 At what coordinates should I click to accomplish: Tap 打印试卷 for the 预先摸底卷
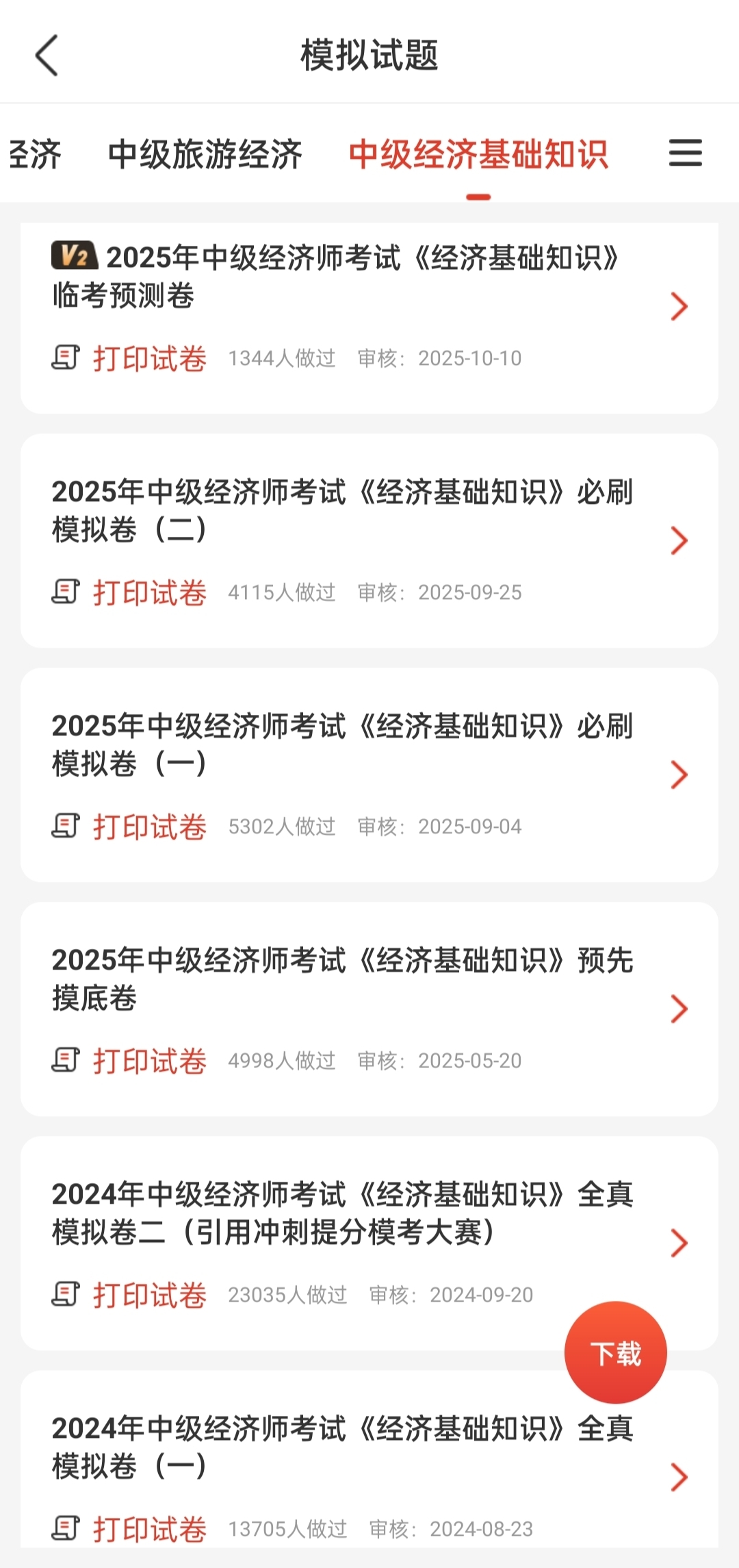coord(149,1061)
